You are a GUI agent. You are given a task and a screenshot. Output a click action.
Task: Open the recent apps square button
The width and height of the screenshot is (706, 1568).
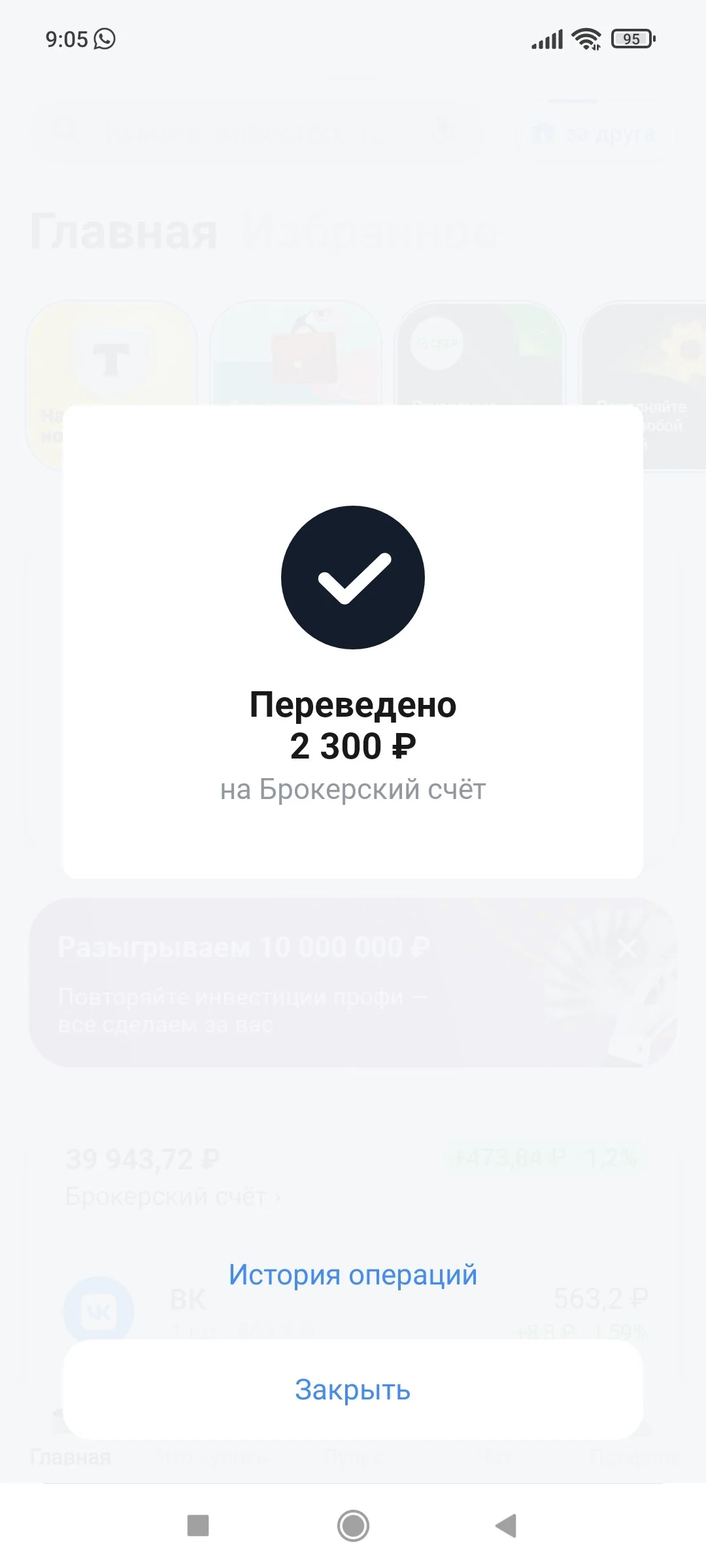[x=198, y=1526]
